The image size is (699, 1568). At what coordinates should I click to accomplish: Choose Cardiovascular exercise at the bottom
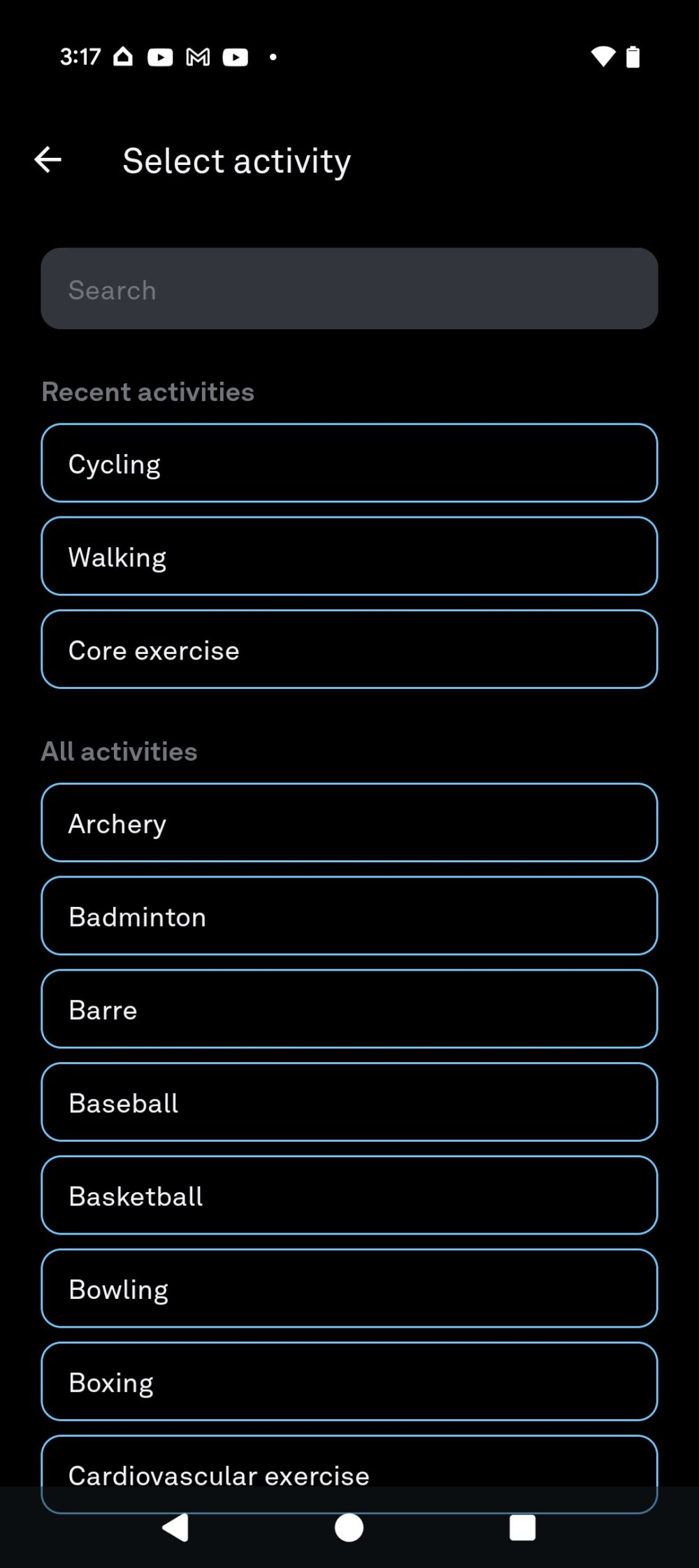tap(349, 1474)
